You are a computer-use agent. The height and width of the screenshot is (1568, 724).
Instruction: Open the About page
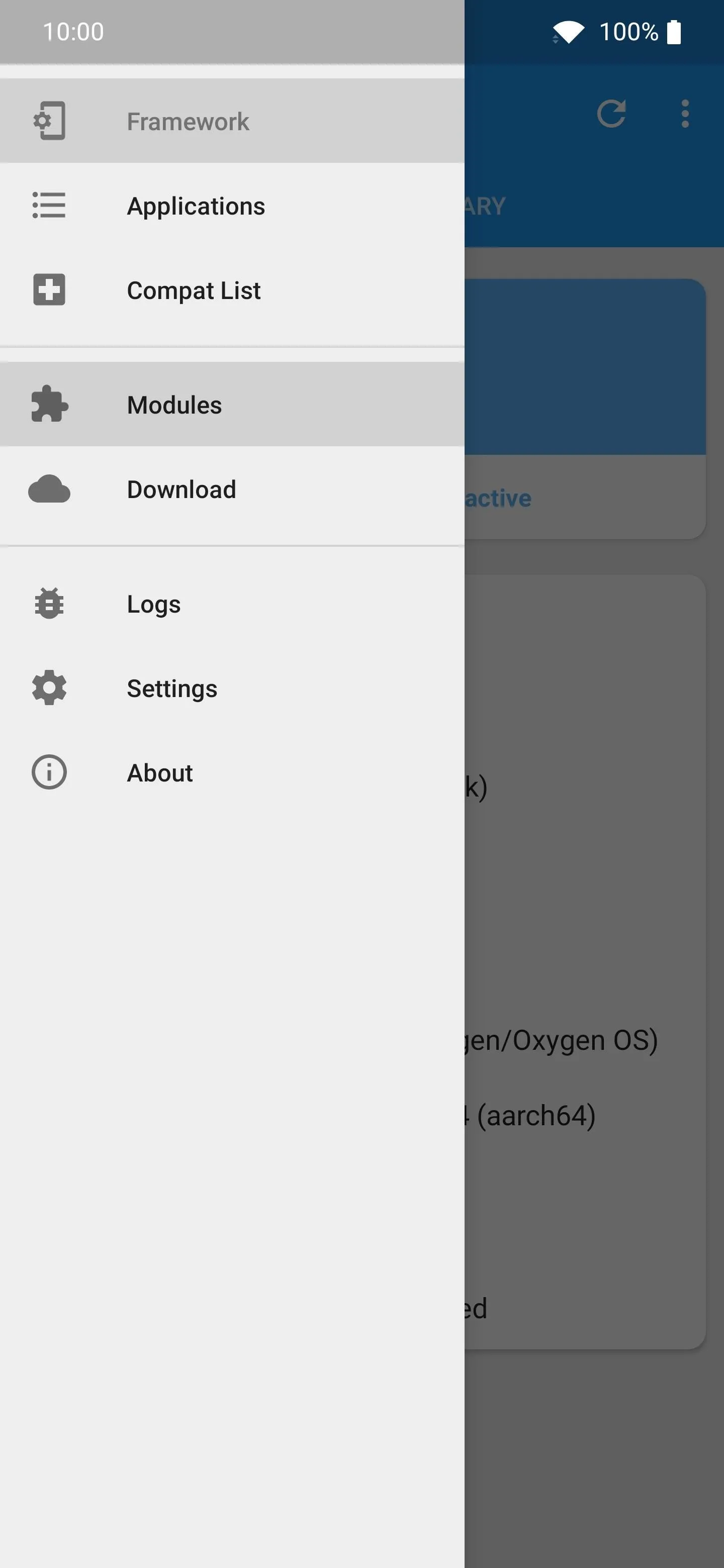click(x=232, y=772)
